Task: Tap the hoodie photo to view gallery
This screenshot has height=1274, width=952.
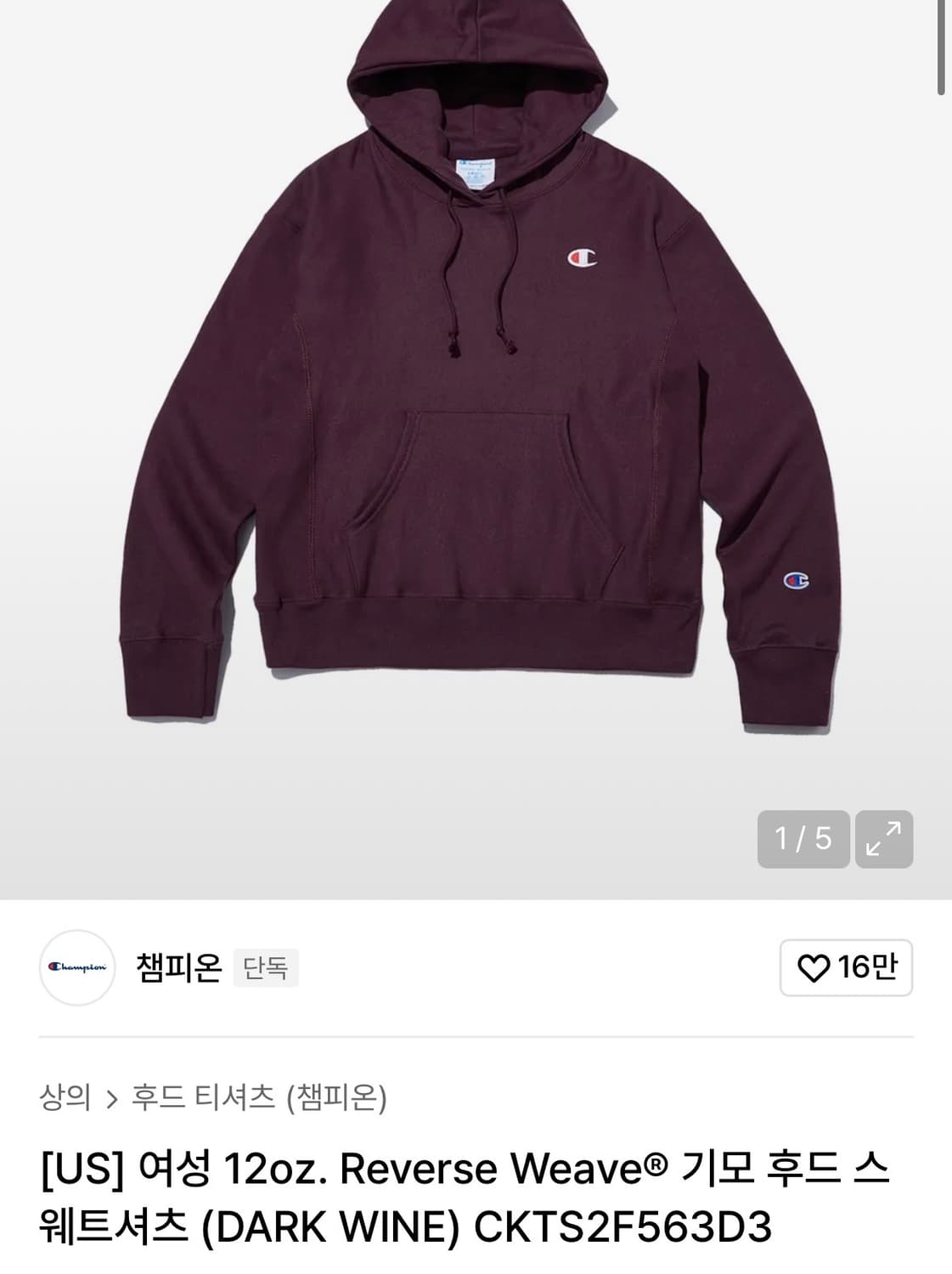Action: pyautogui.click(x=476, y=382)
